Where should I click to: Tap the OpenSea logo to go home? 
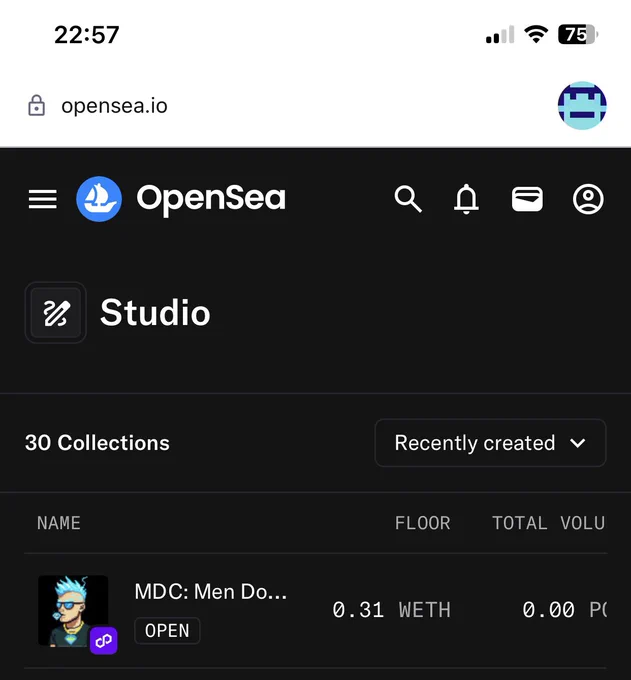(x=181, y=199)
